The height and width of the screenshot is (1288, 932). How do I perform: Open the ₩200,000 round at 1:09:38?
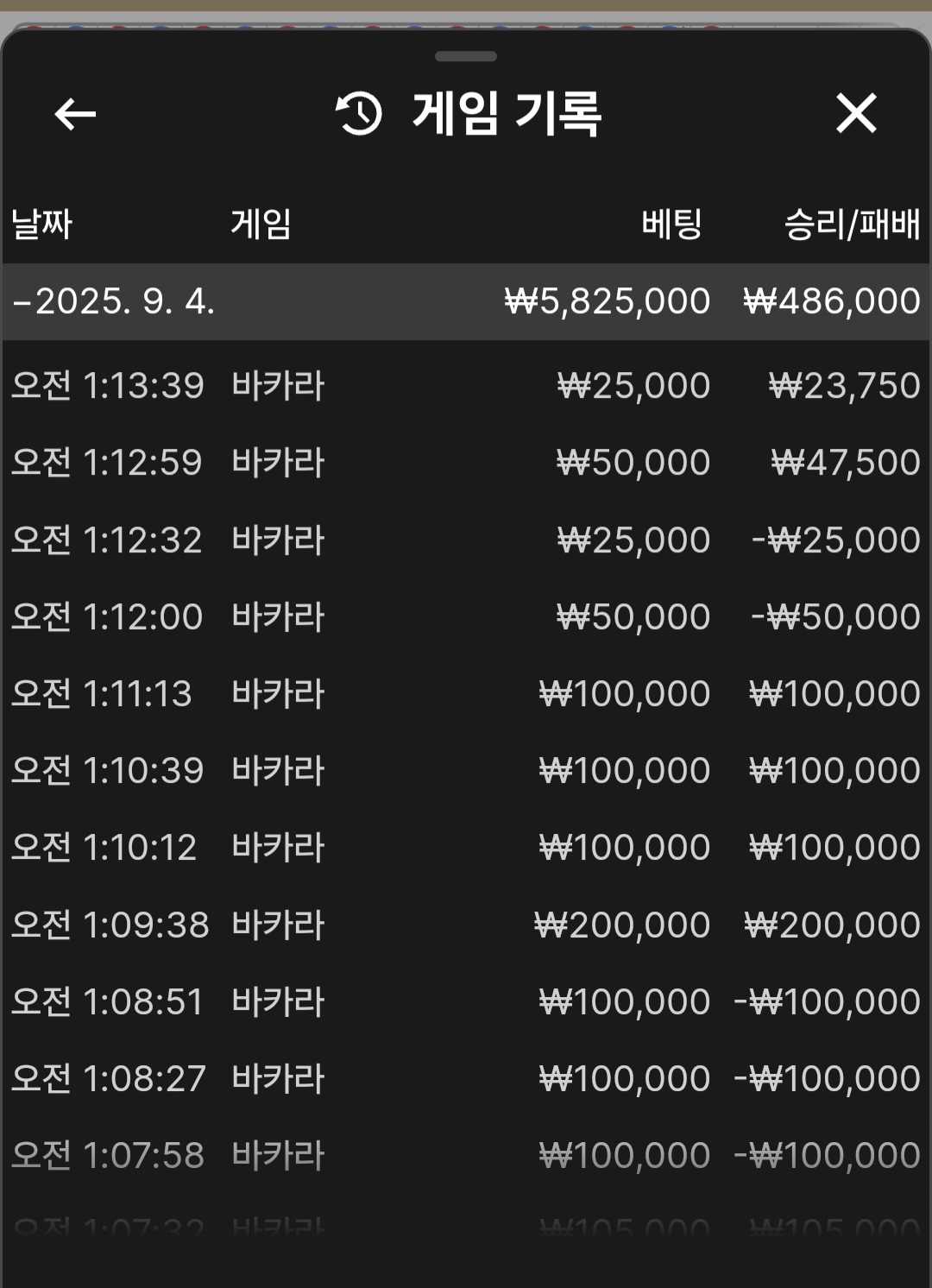(x=466, y=925)
